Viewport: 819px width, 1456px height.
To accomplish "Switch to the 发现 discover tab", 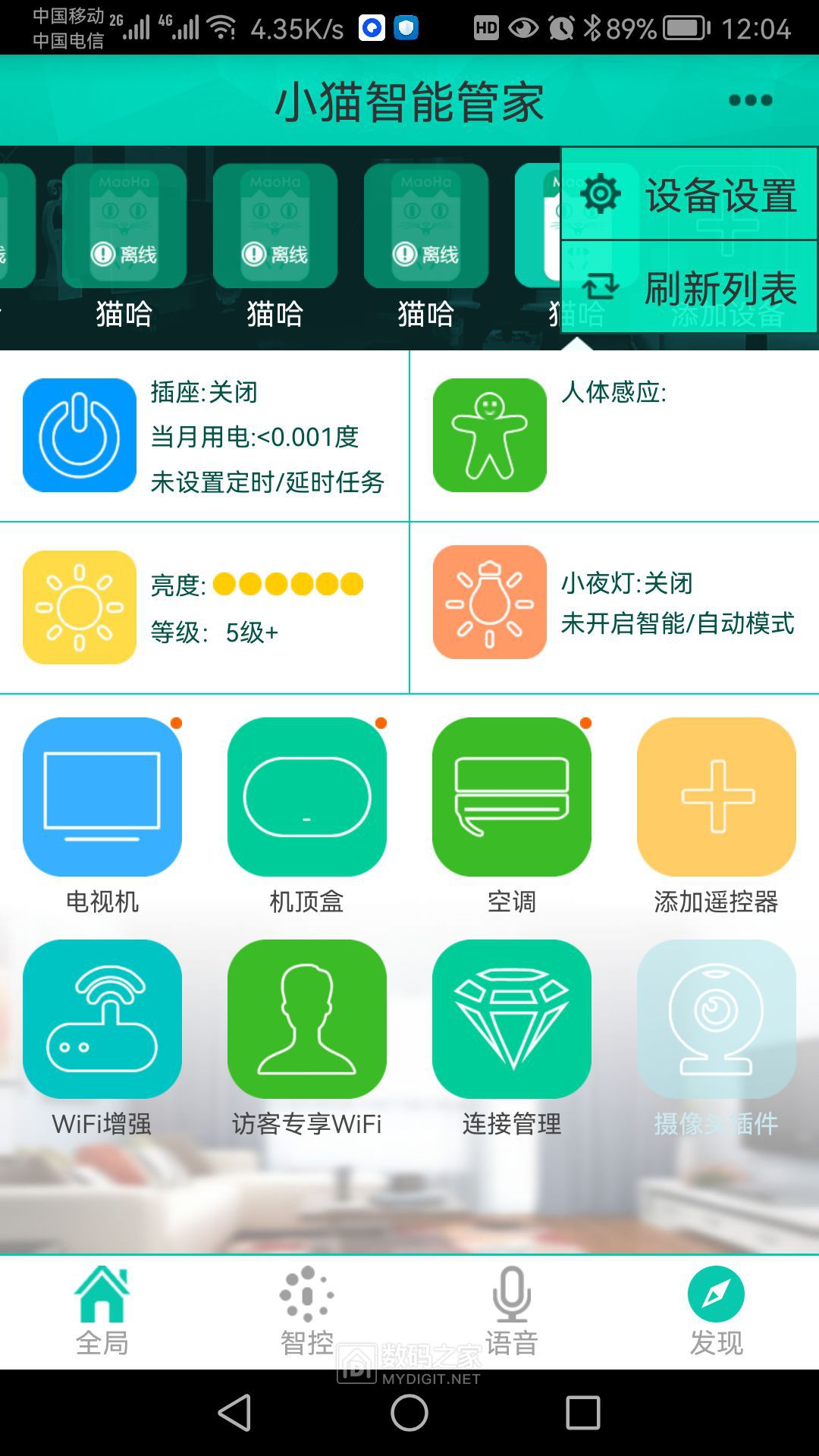I will (717, 1311).
